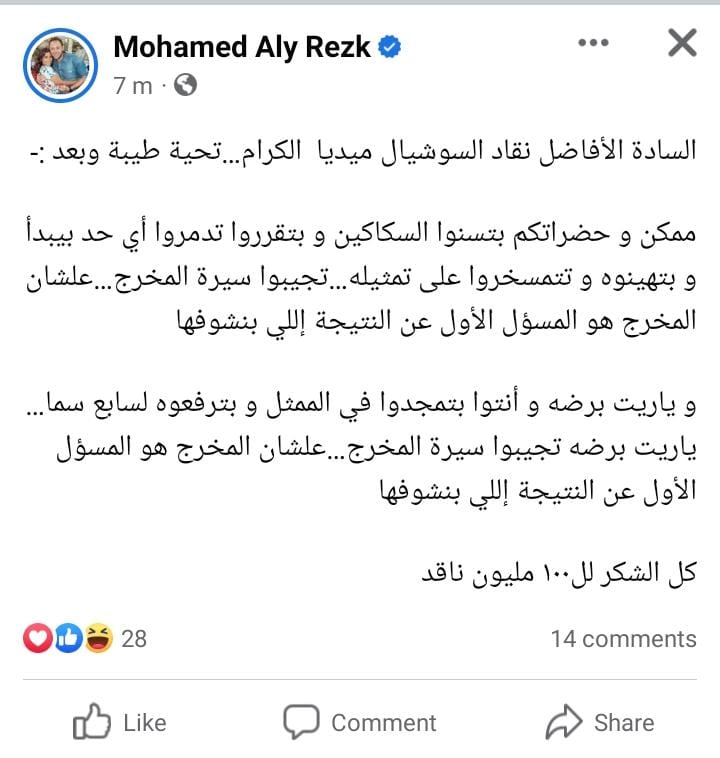Screen dimensions: 720x758
Task: Comment on this post
Action: click(360, 722)
